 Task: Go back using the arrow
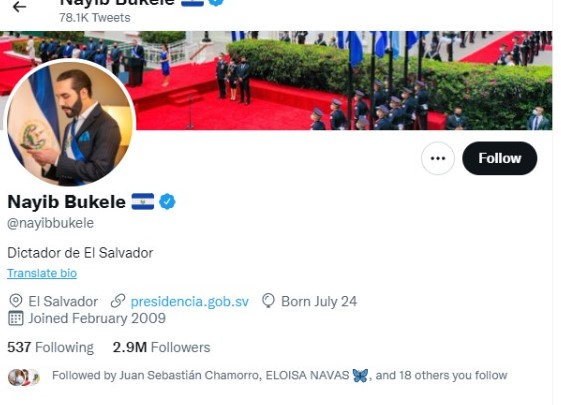coord(19,7)
